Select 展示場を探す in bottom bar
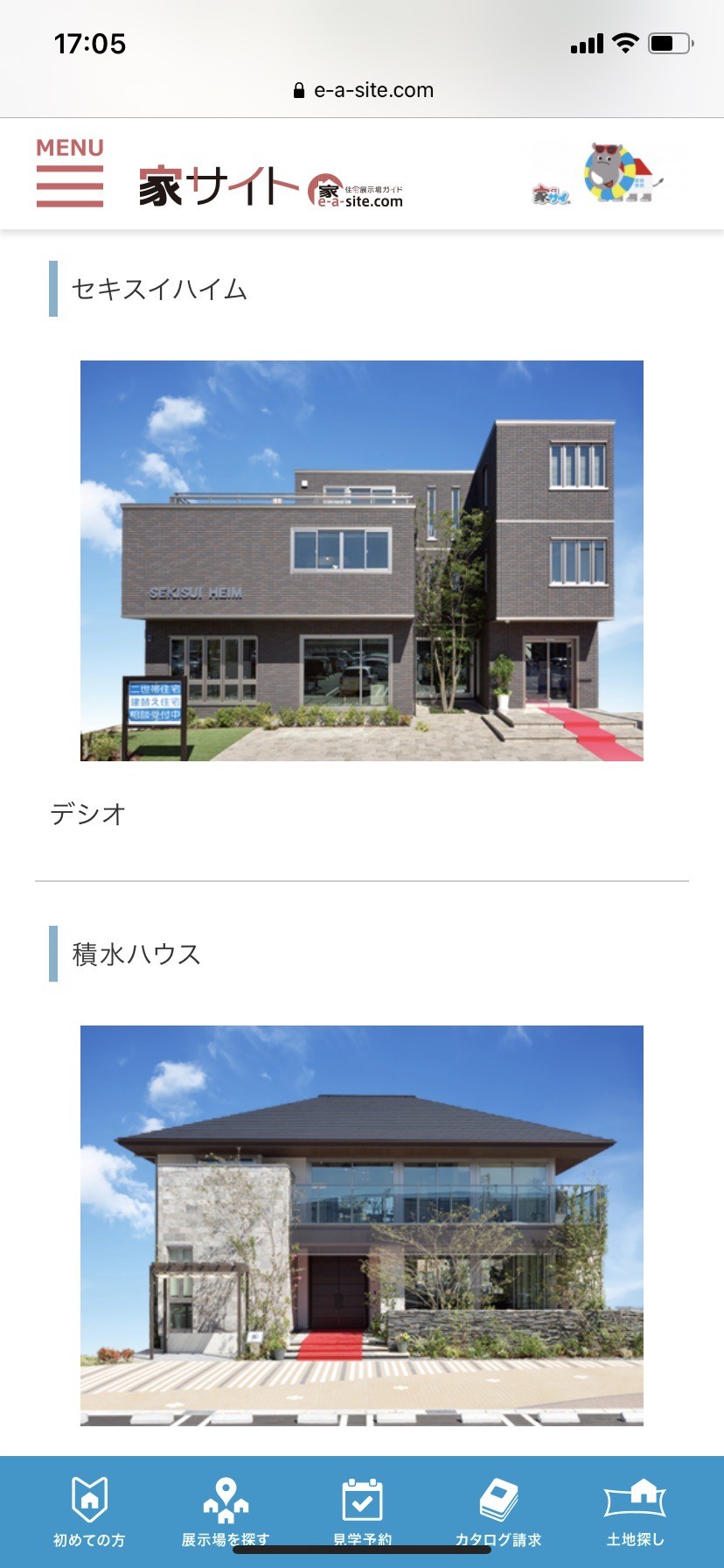 pos(226,1512)
